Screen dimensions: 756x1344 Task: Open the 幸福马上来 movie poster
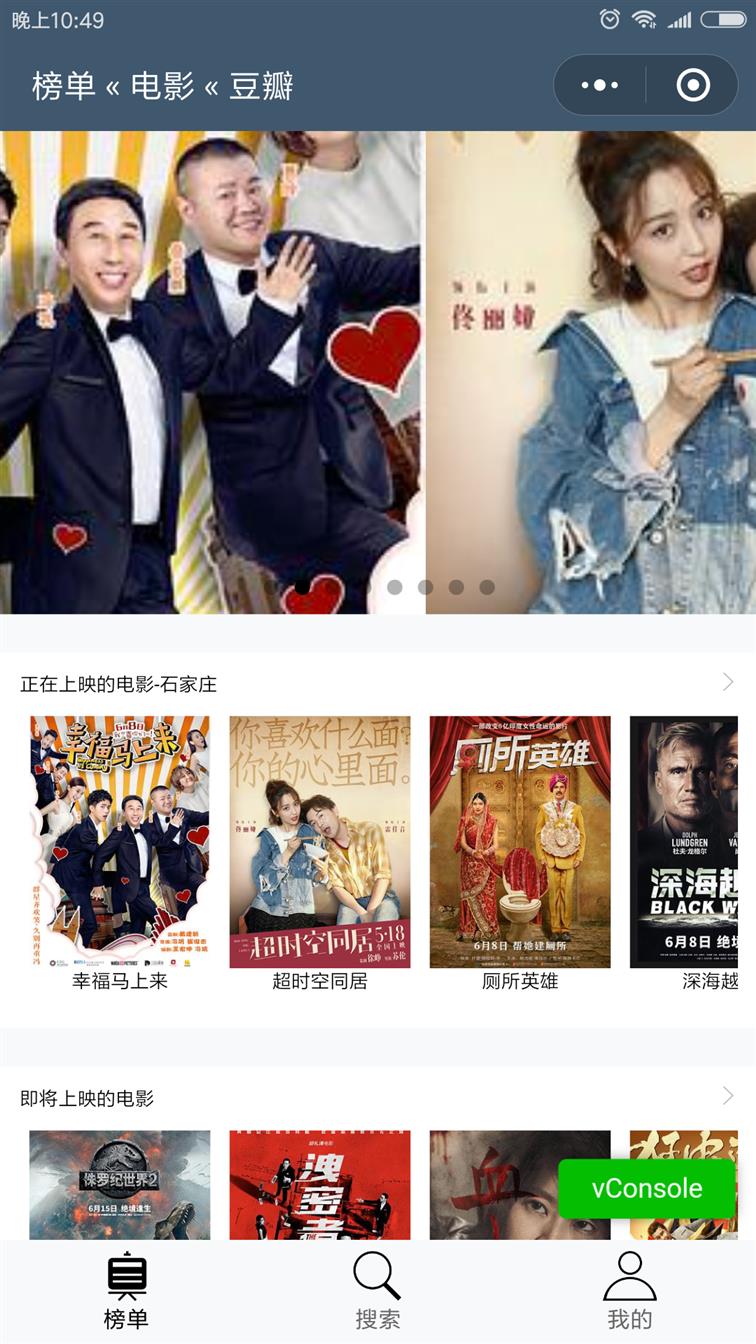pos(120,842)
